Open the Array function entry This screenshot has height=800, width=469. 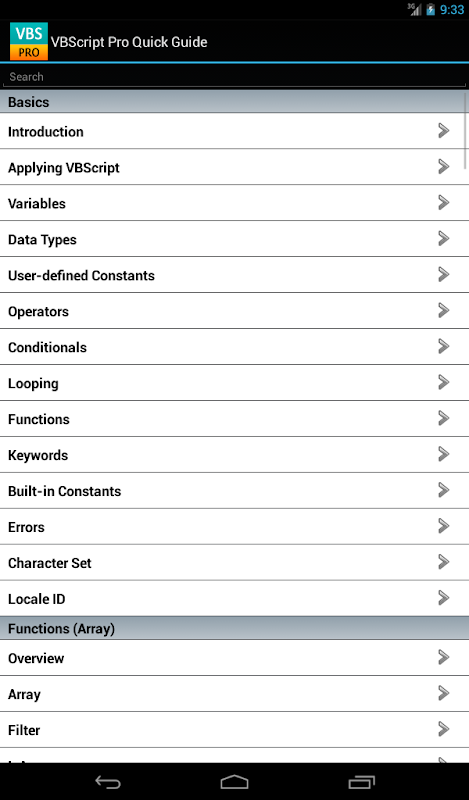[234, 694]
